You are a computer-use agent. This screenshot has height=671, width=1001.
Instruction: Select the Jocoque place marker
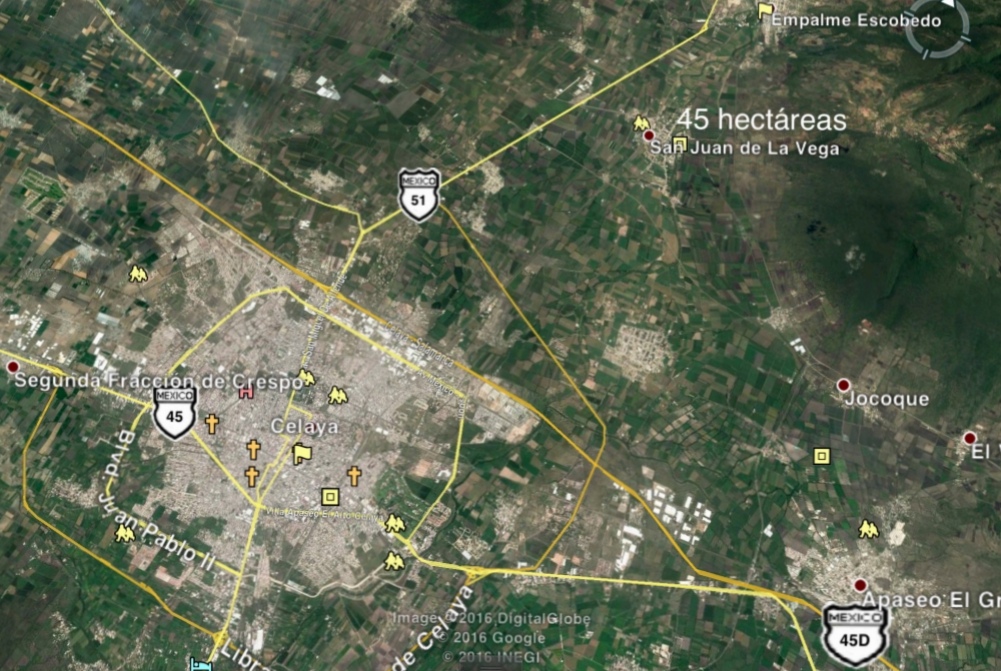click(x=843, y=385)
